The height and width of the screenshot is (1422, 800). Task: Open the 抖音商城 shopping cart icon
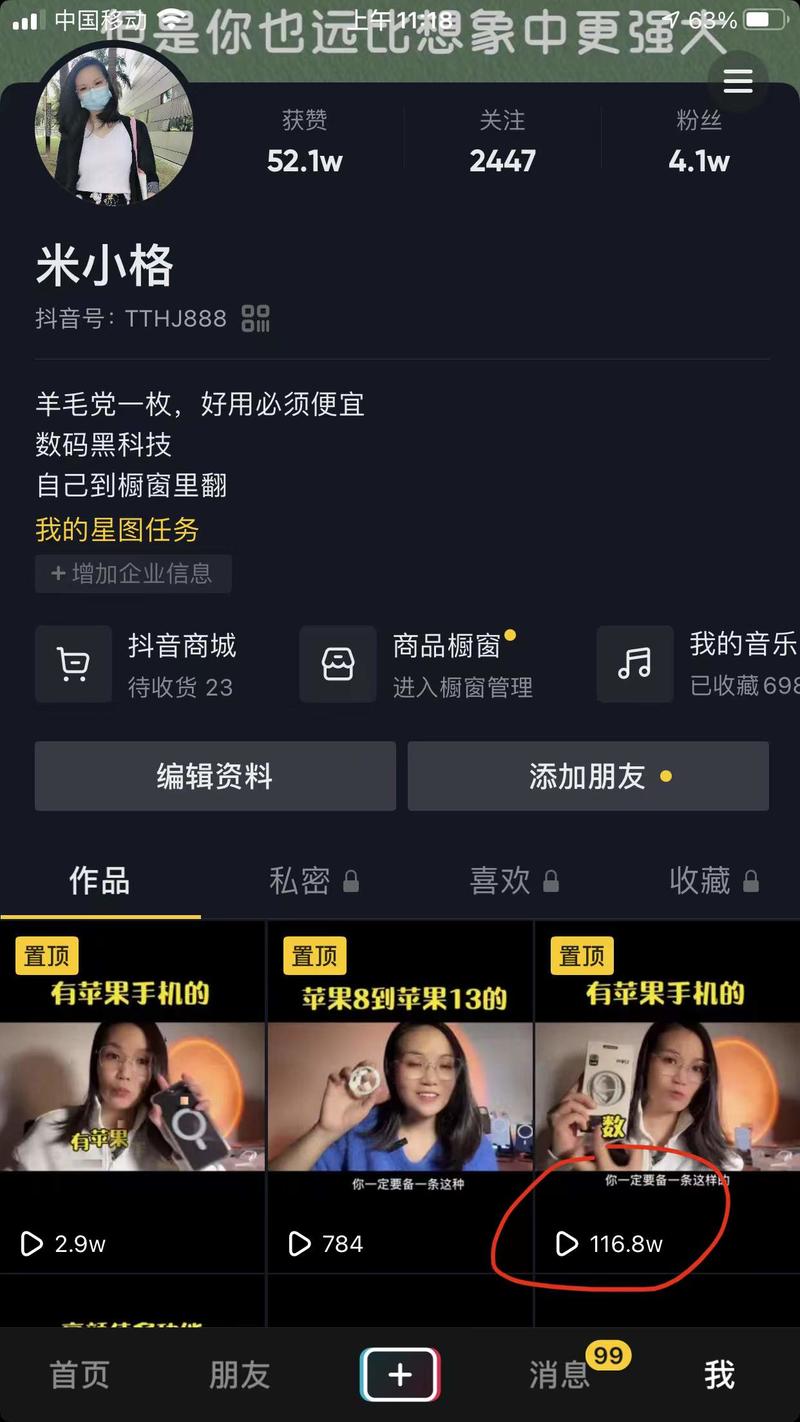click(73, 664)
